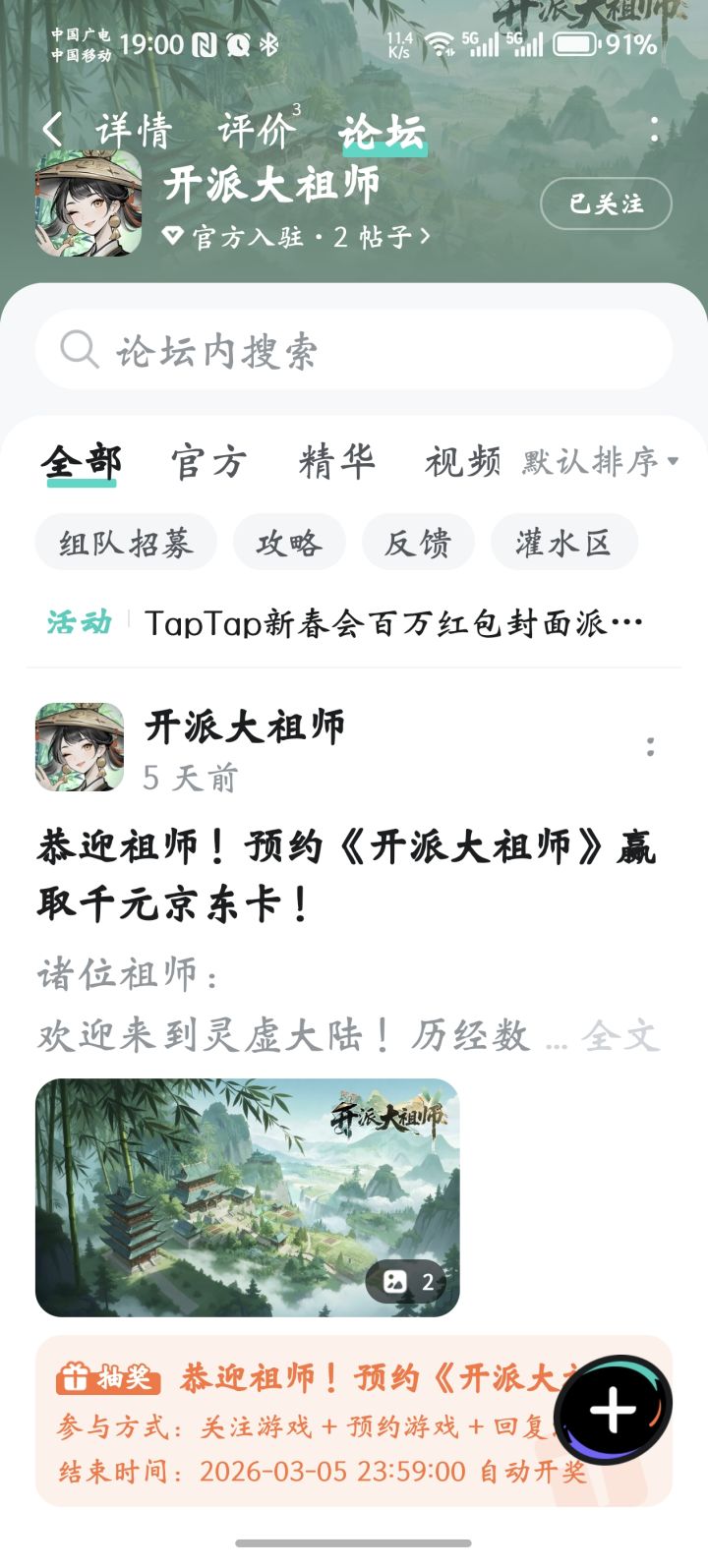The image size is (708, 1568).
Task: View the post's landscape image
Action: tap(247, 1196)
